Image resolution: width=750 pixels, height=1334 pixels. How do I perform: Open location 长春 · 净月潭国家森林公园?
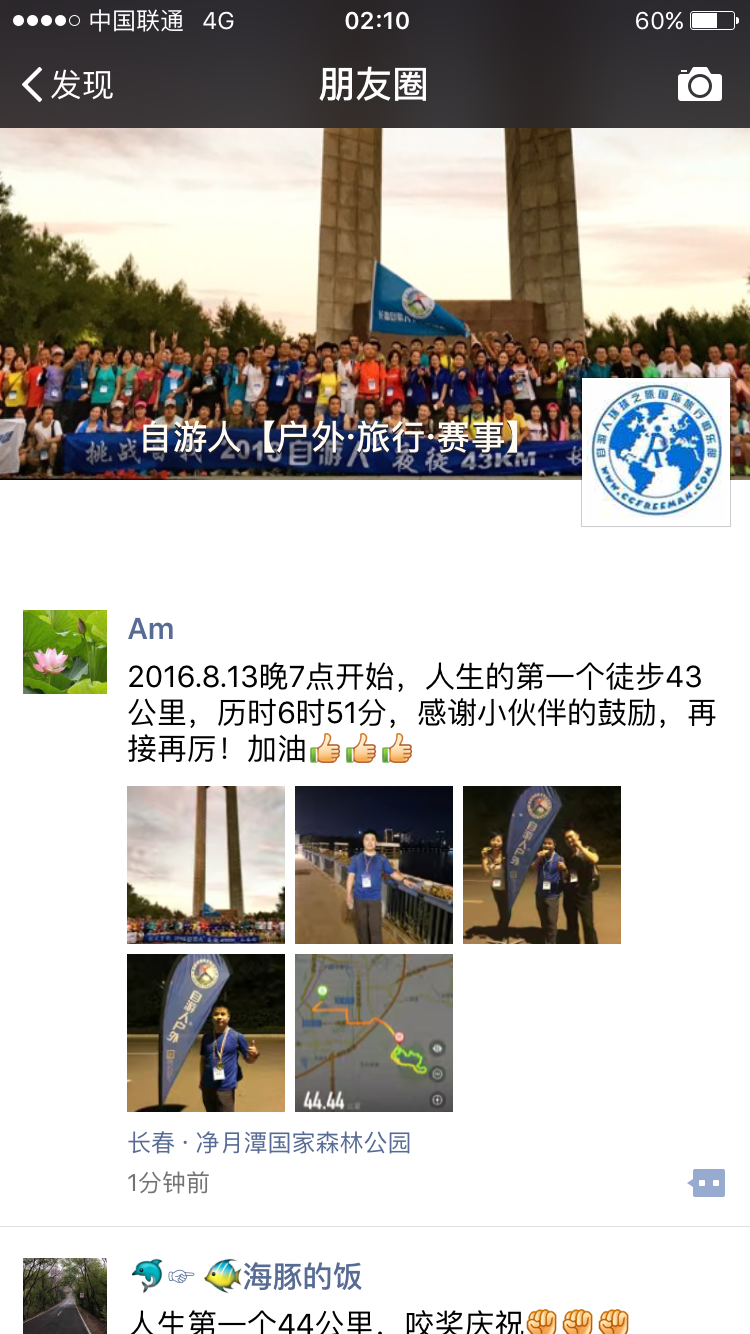tap(269, 1142)
